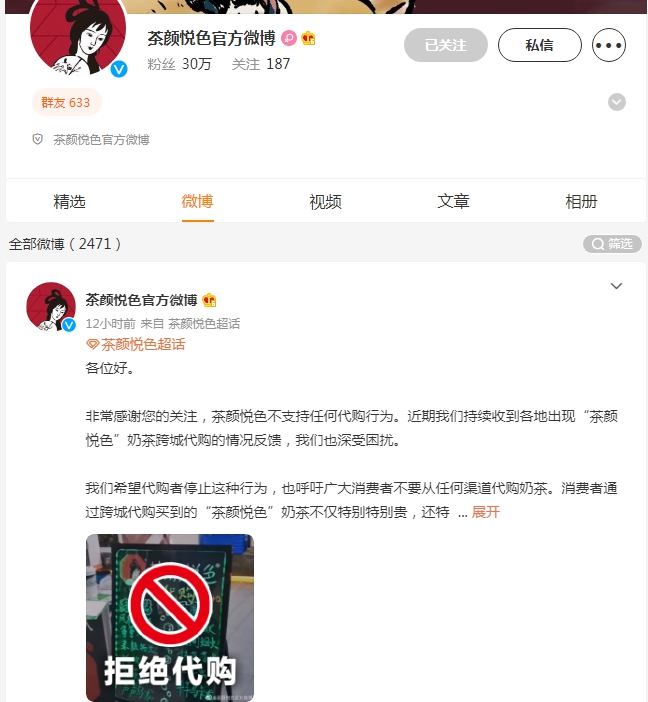Open the post's dropdown arrow menu

[616, 287]
